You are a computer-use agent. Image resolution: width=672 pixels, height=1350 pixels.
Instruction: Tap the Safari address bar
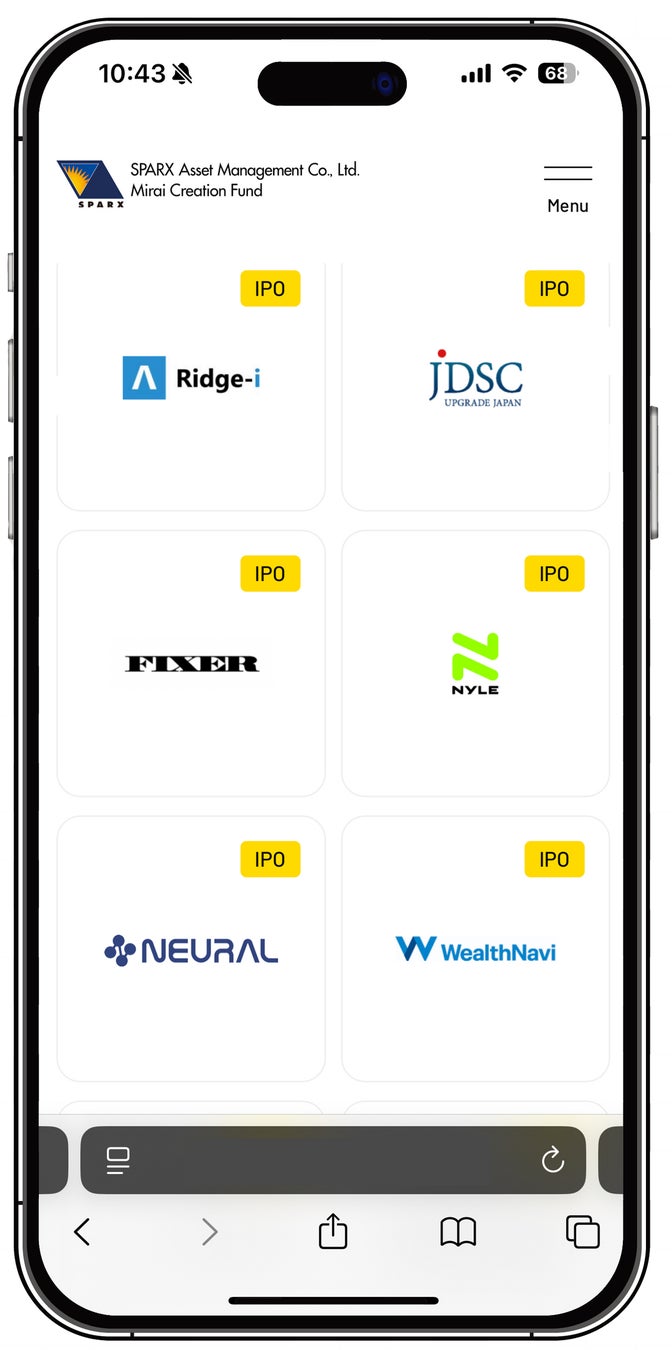tap(333, 1160)
